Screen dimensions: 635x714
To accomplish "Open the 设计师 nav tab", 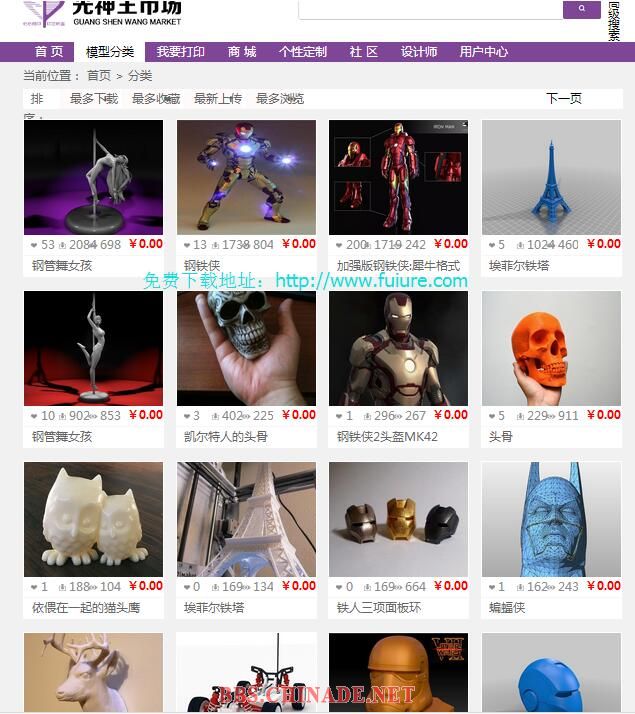I will tap(419, 52).
